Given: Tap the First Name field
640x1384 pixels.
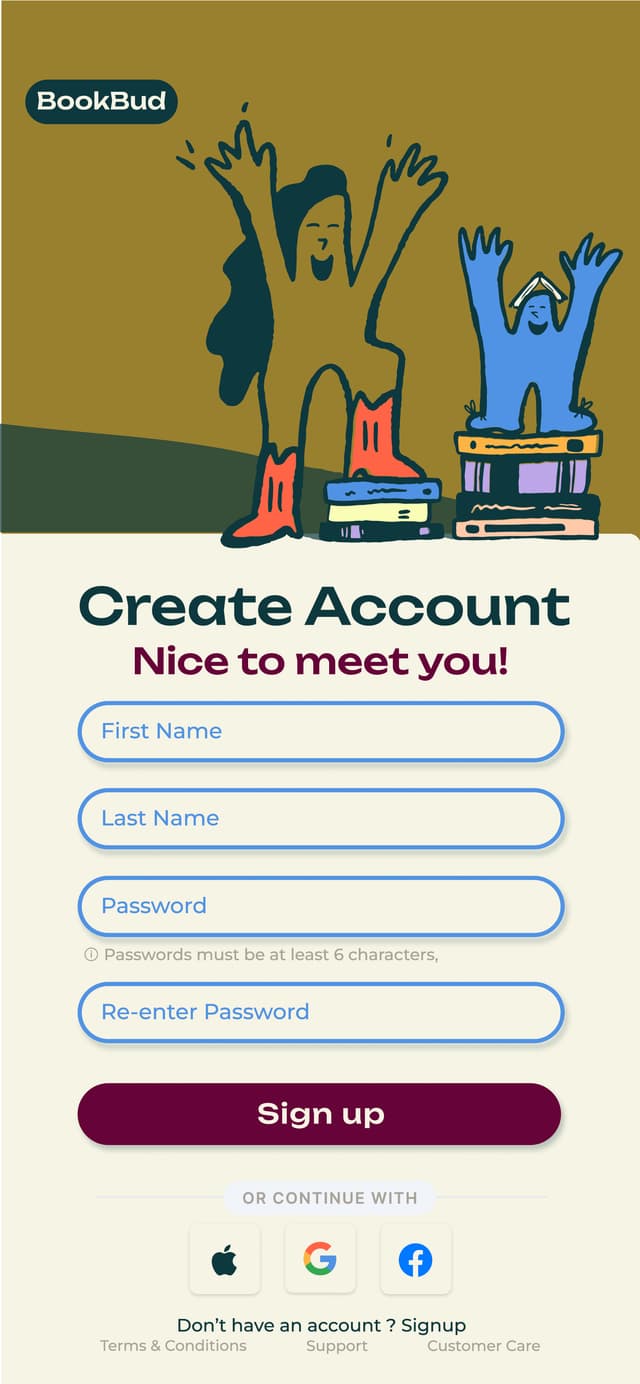Looking at the screenshot, I should (x=320, y=731).
